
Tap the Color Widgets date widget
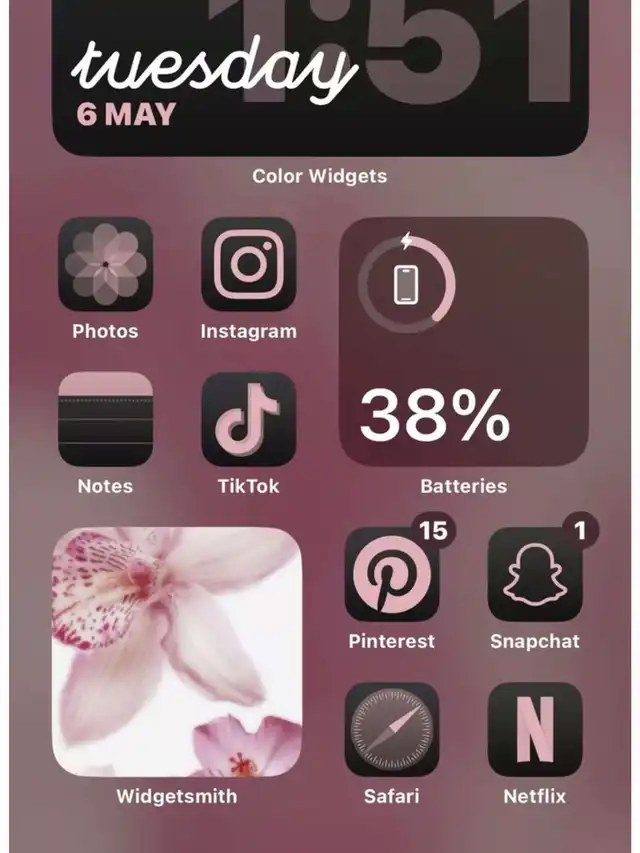click(x=320, y=80)
